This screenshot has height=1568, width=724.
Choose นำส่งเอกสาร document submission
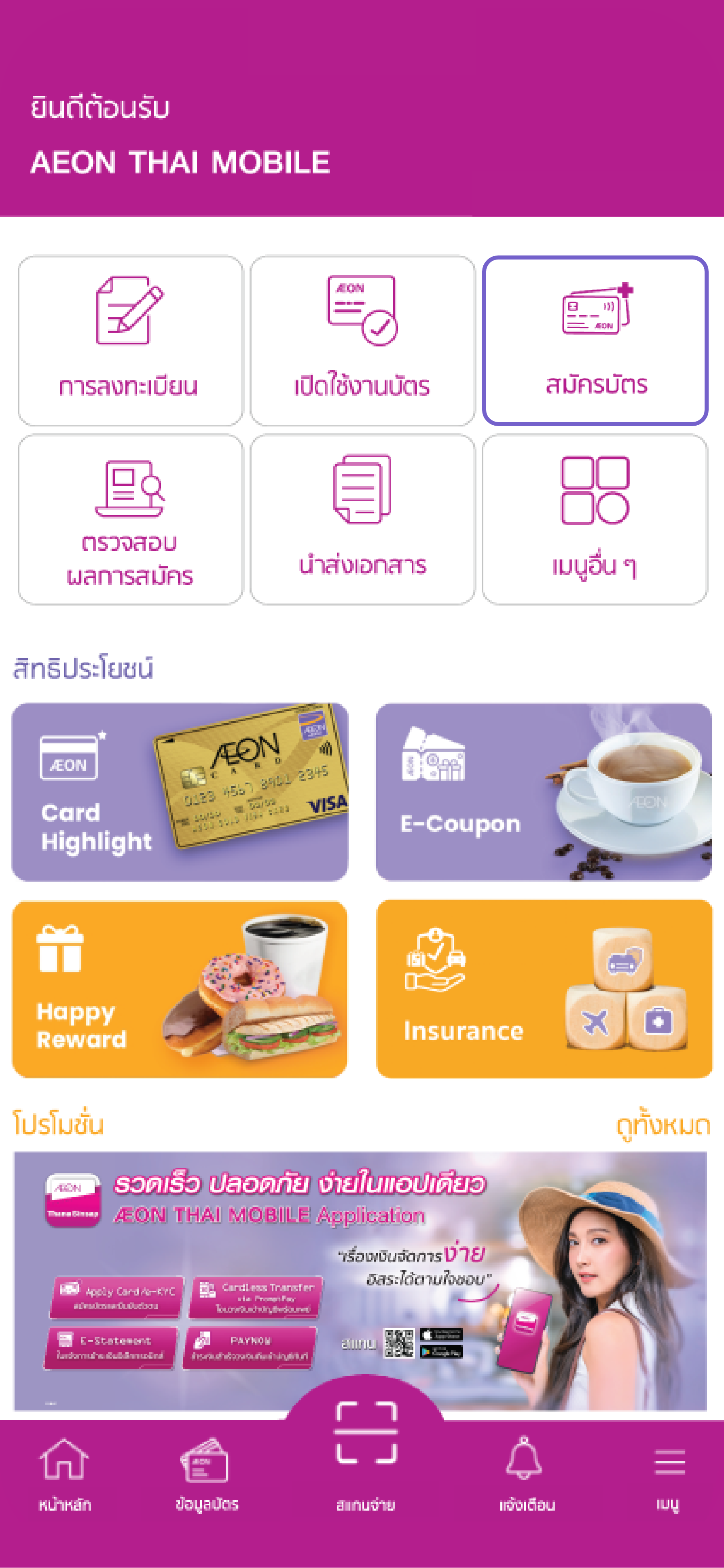point(362,519)
